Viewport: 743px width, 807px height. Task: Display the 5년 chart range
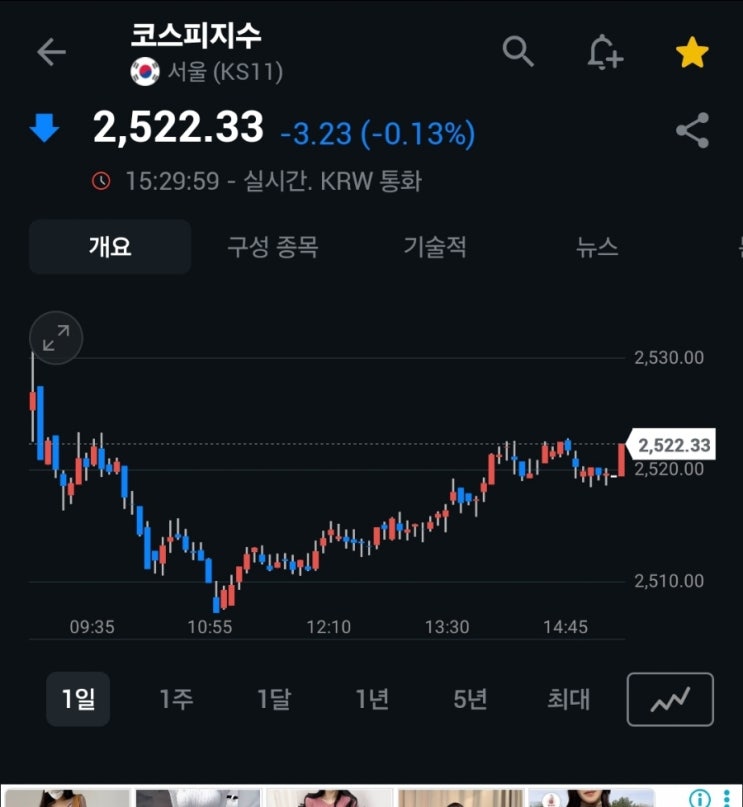coord(470,699)
